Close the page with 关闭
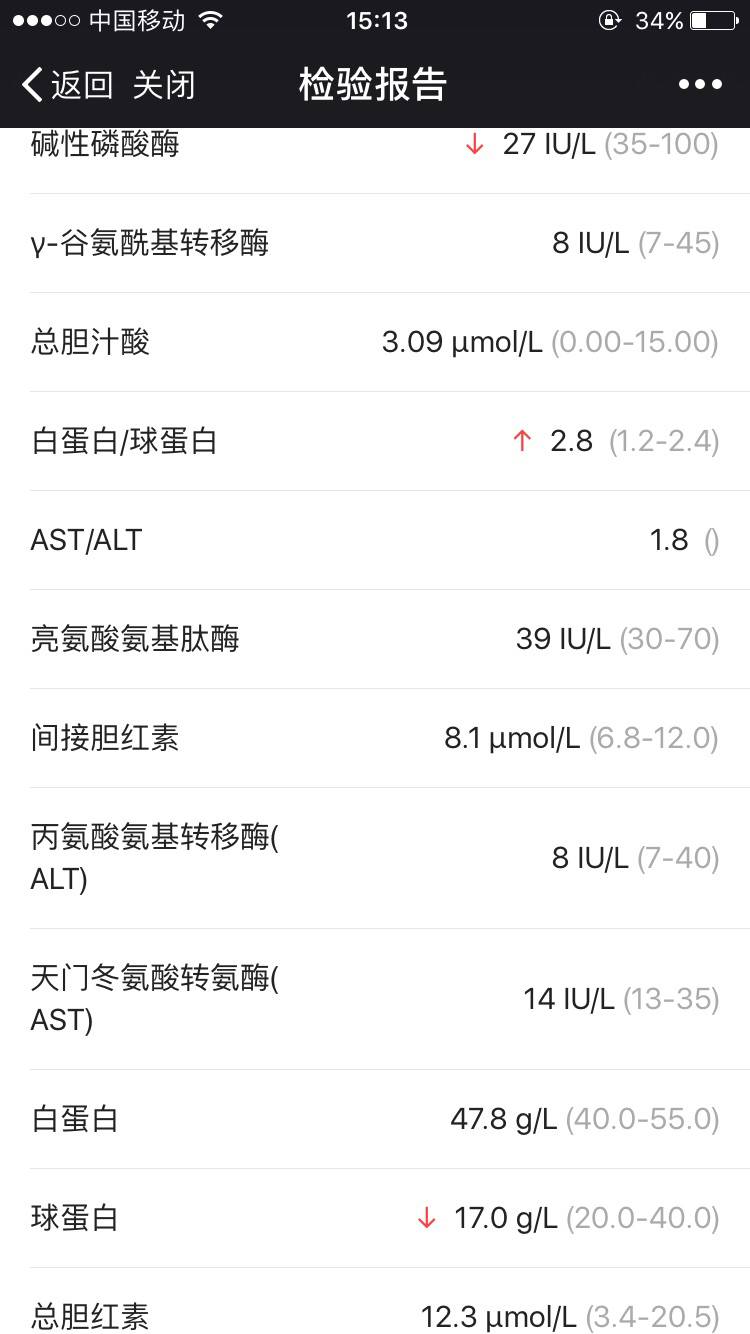Screen dimensions: 750x1334 164,85
